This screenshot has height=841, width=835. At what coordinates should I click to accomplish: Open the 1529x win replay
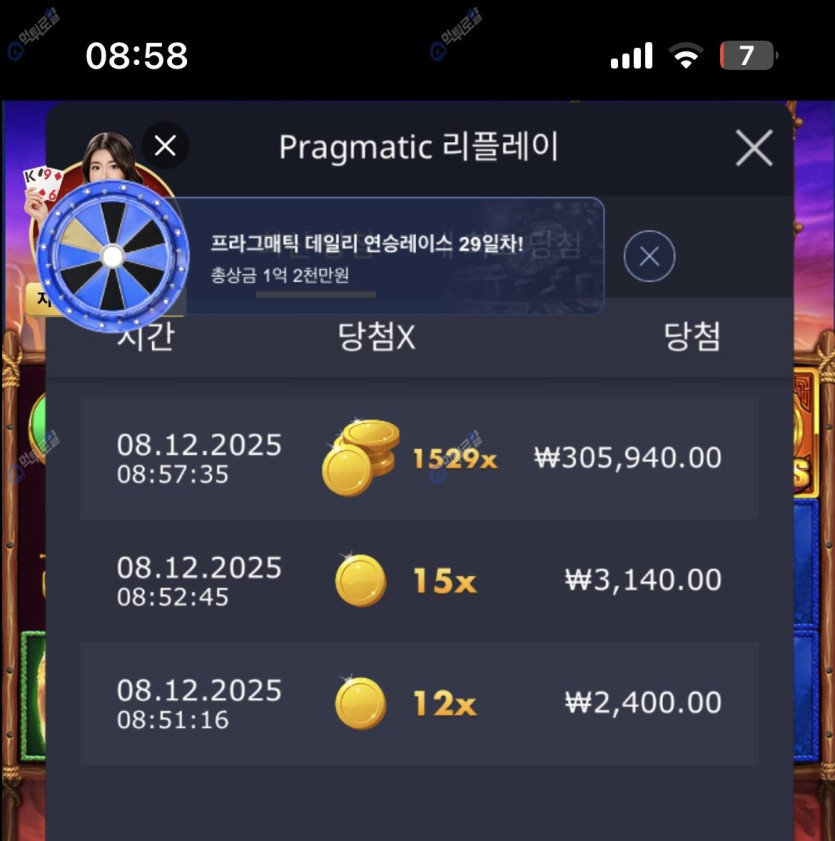[419, 458]
